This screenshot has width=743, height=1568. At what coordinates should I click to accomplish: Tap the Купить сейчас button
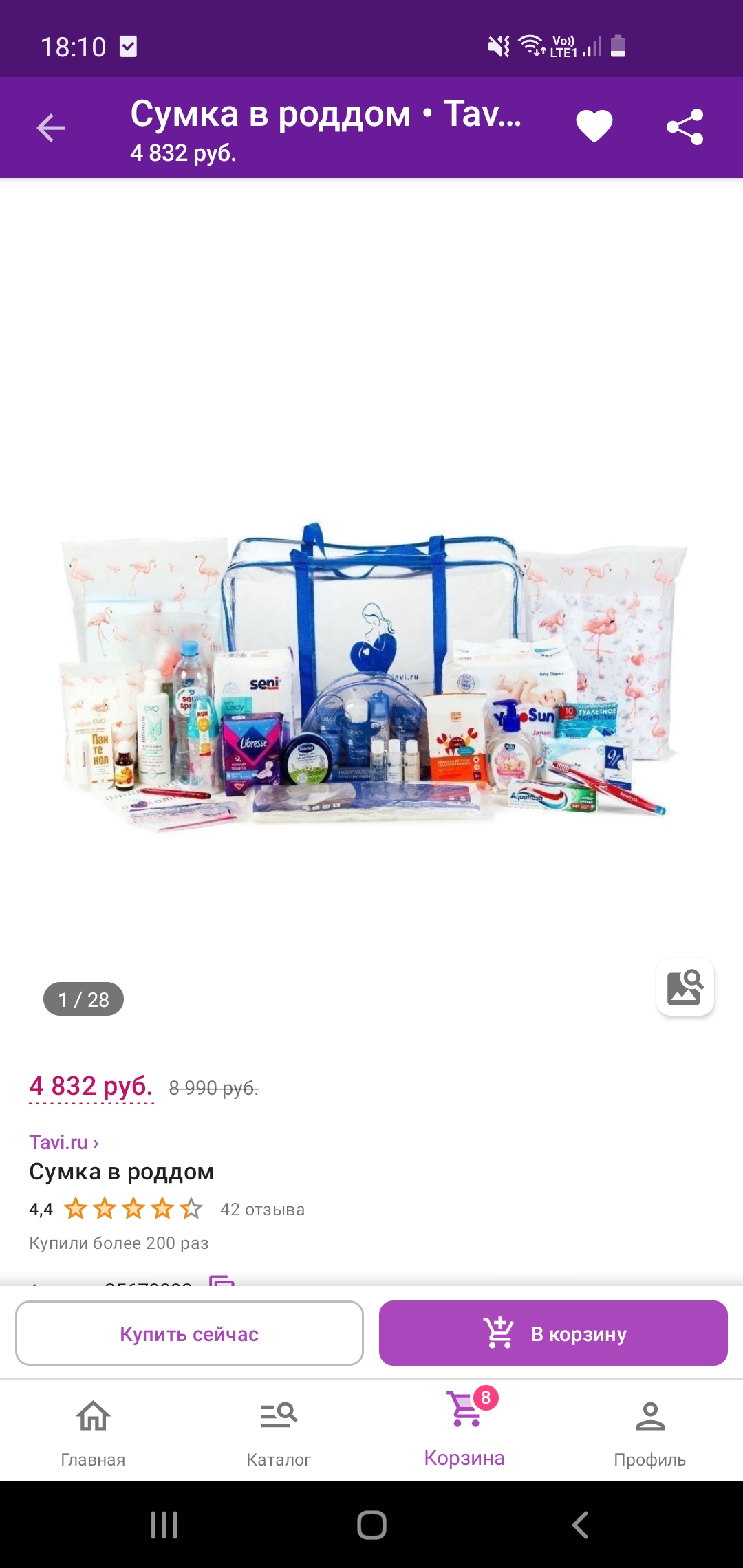pyautogui.click(x=189, y=1333)
